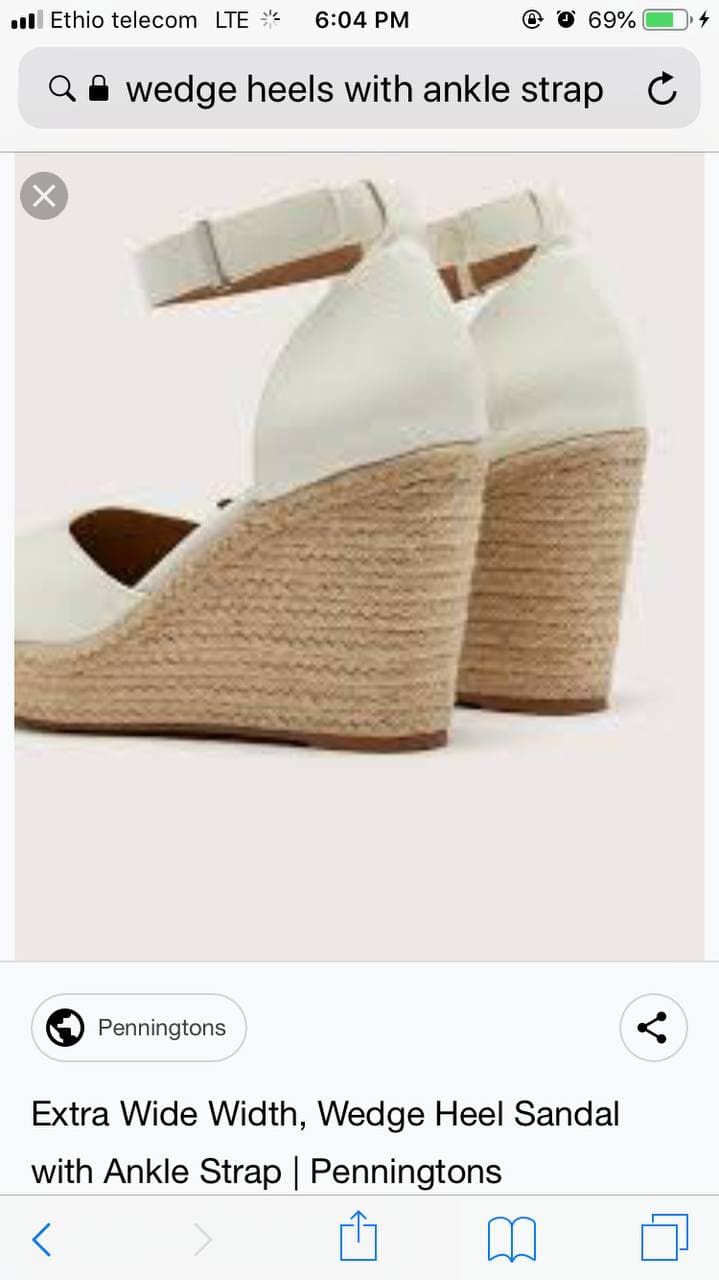This screenshot has height=1280, width=719.
Task: Open the Extra Wide Width Wedge Heel Sandal link
Action: 326,1142
